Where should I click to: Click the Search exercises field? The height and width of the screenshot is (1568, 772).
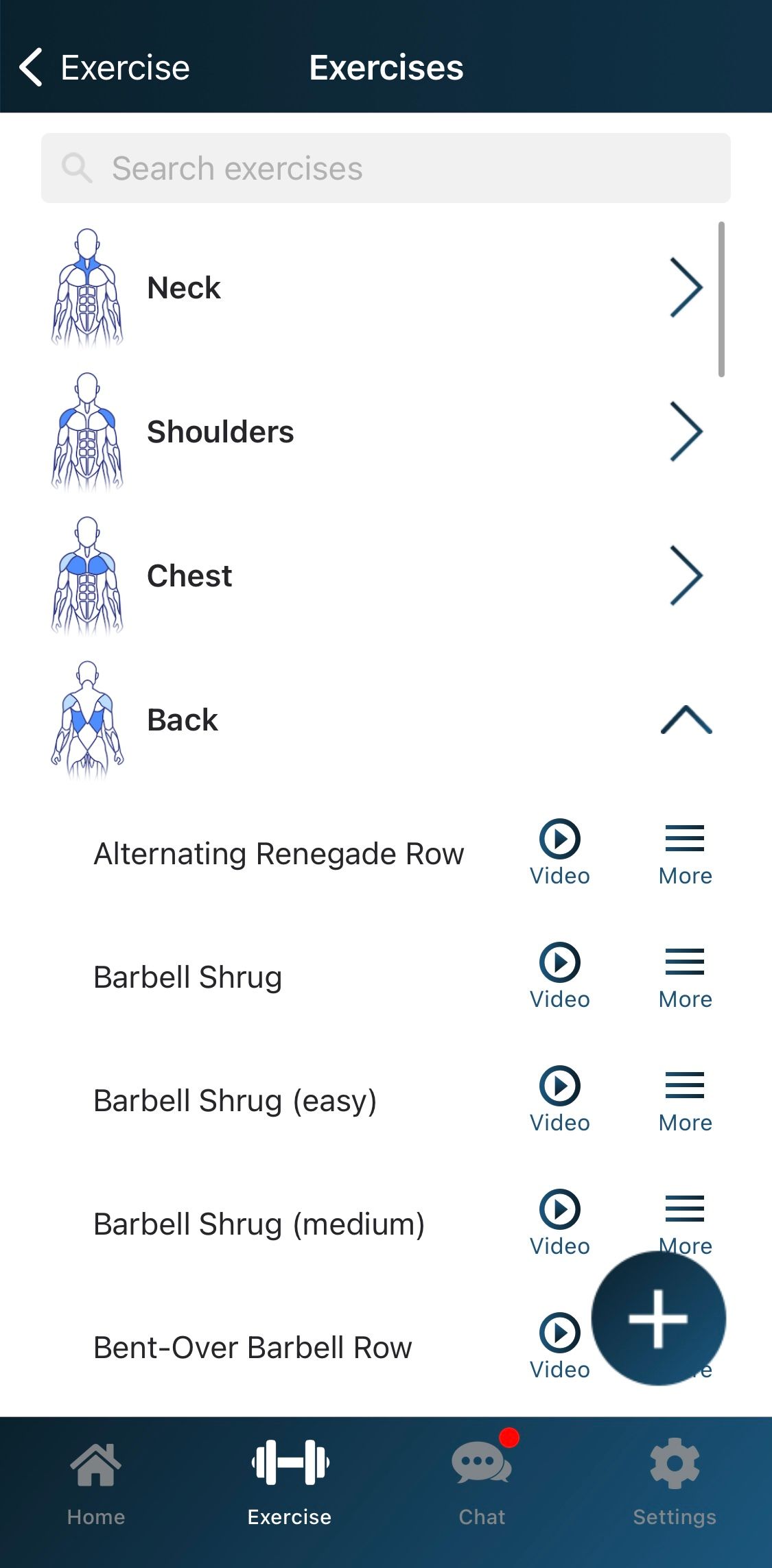pyautogui.click(x=386, y=167)
